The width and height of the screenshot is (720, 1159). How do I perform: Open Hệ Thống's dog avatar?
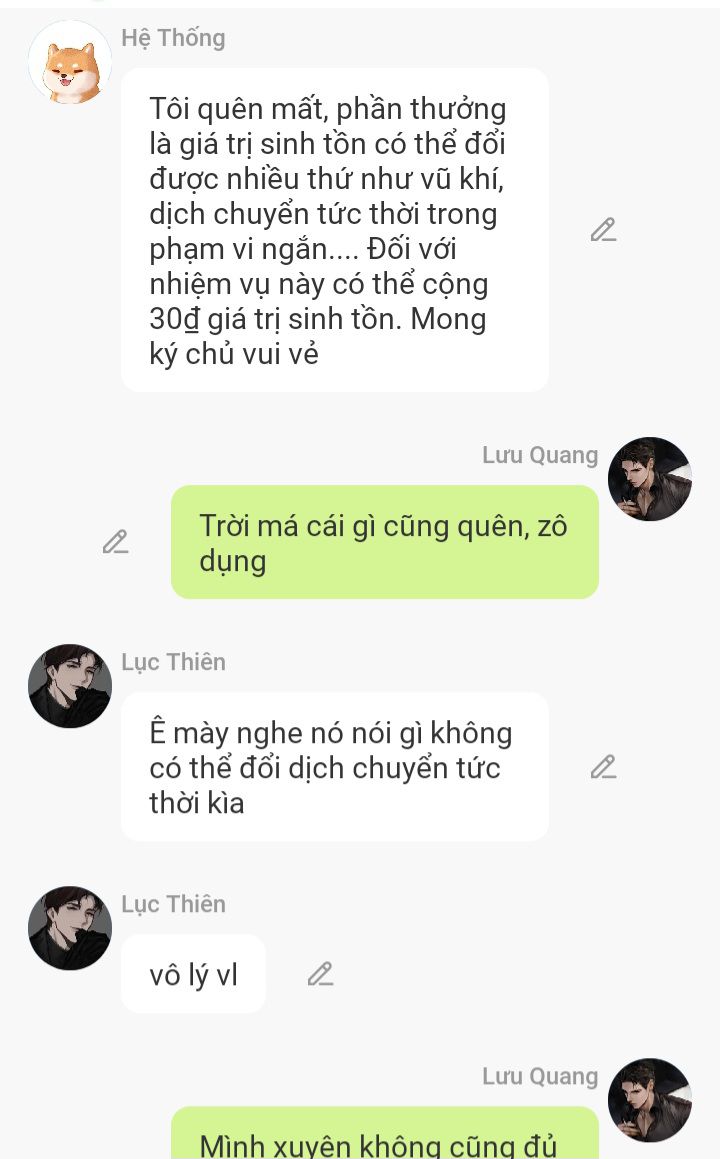[70, 62]
